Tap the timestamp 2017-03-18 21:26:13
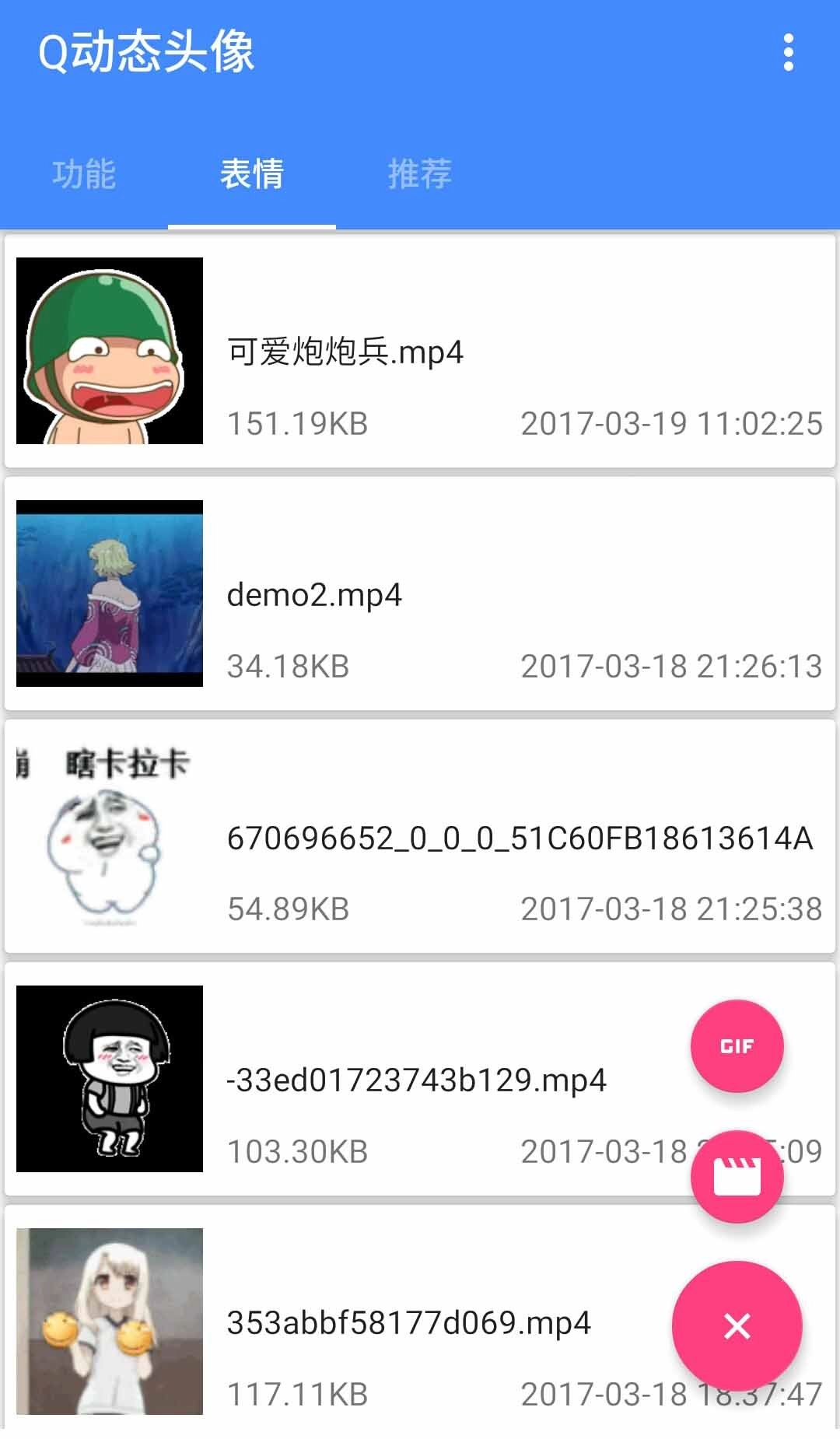 [670, 665]
